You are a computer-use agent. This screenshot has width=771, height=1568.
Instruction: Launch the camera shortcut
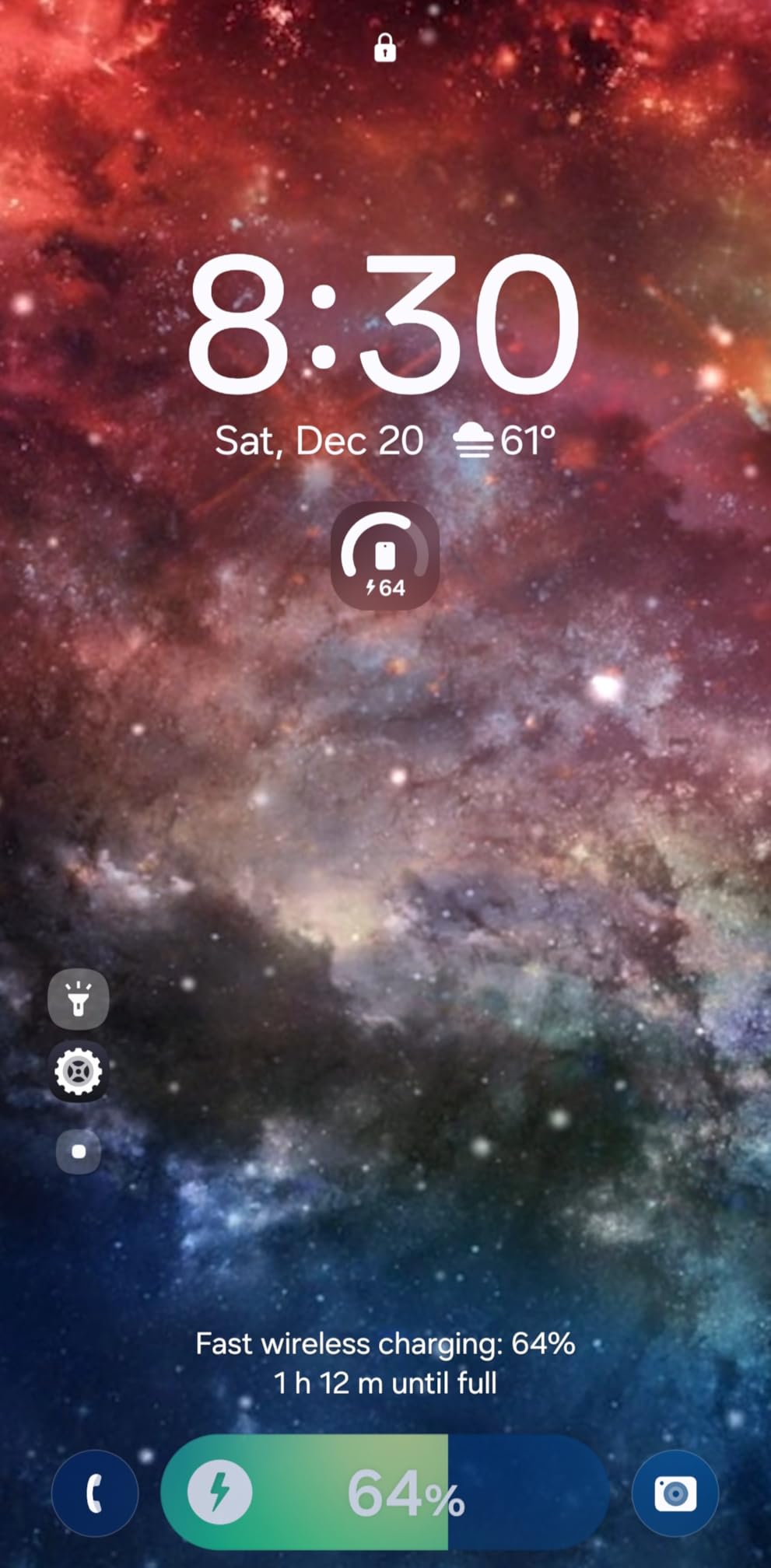pyautogui.click(x=675, y=1493)
